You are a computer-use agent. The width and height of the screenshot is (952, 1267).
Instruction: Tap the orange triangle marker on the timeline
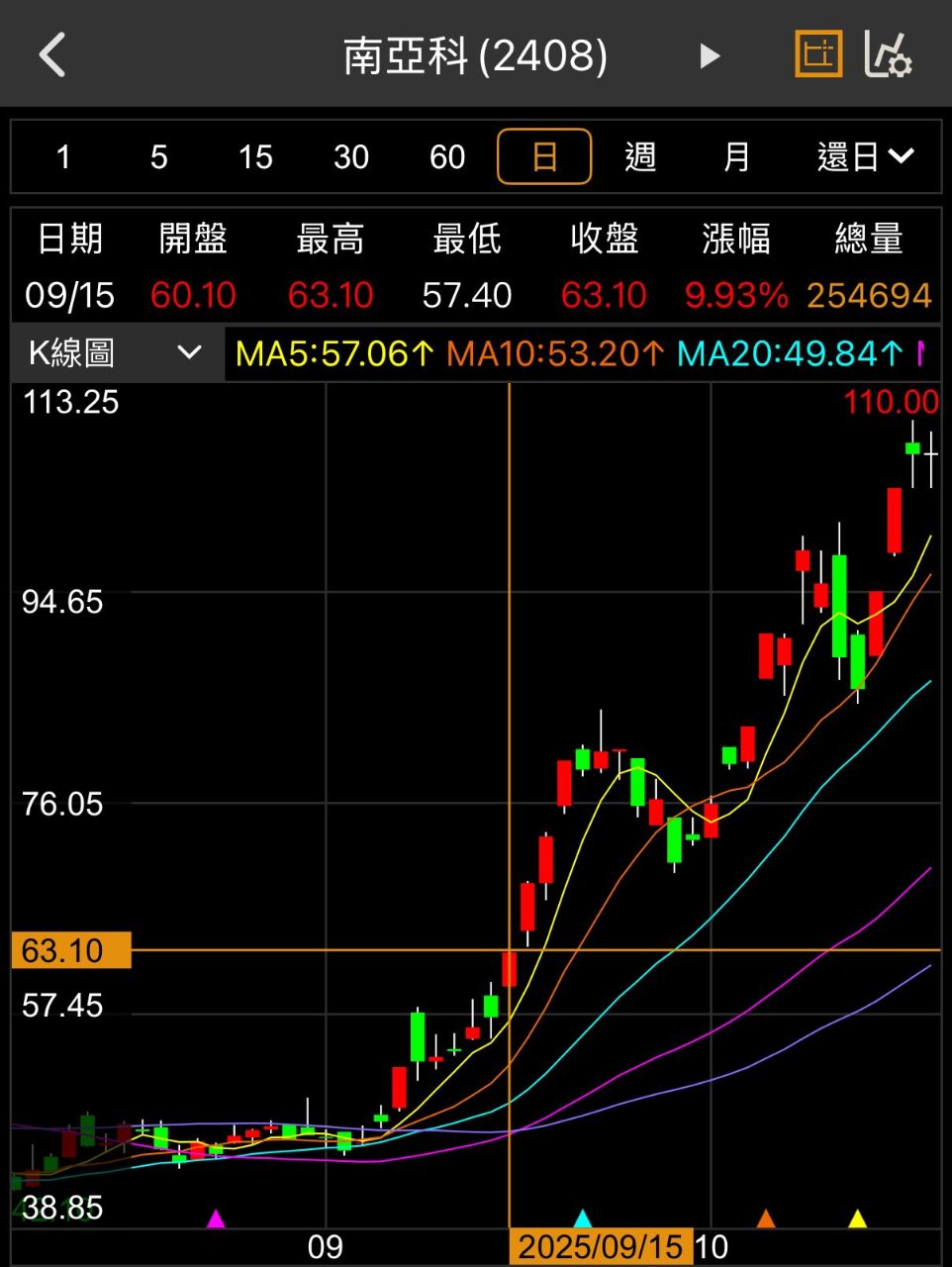[x=766, y=1218]
